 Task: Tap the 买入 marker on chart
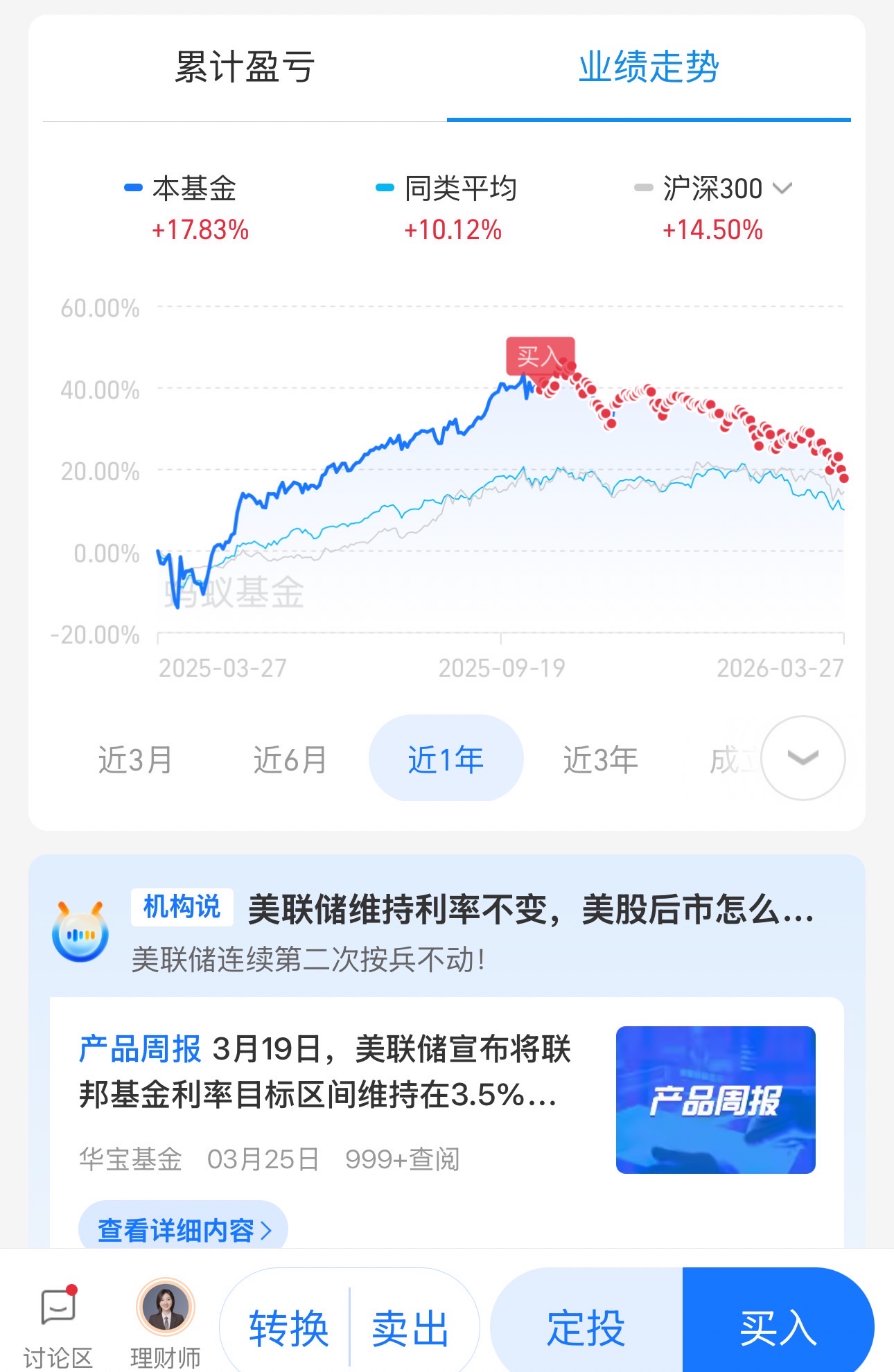tap(539, 356)
